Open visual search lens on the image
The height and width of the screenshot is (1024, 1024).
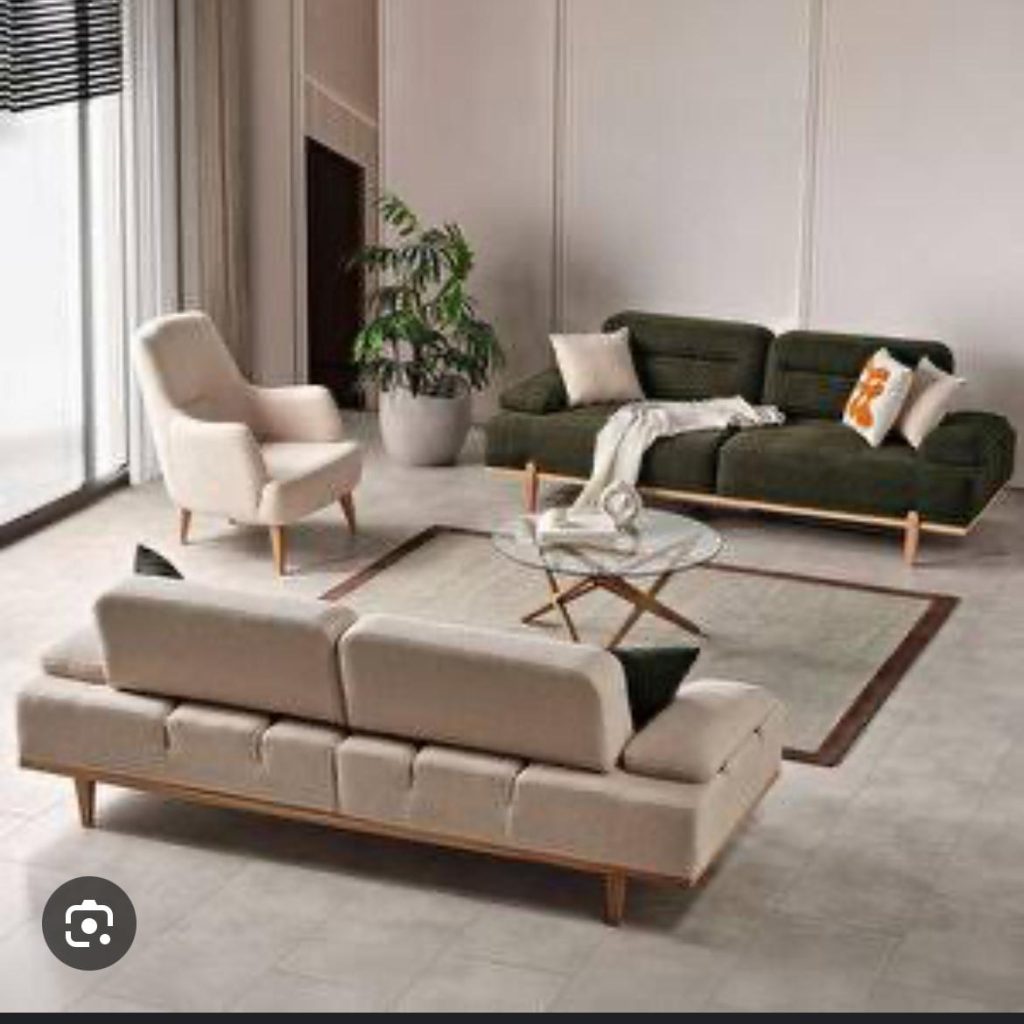click(x=89, y=923)
